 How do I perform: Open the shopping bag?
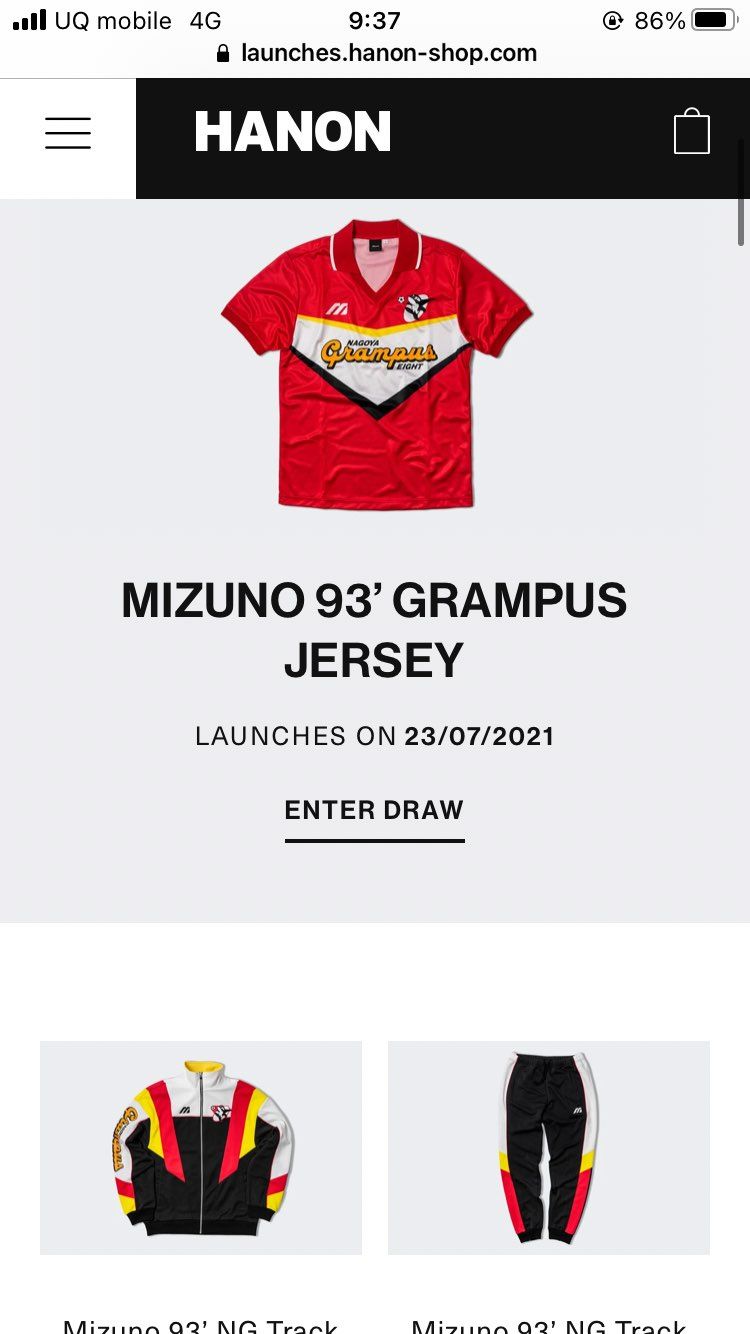[x=691, y=132]
